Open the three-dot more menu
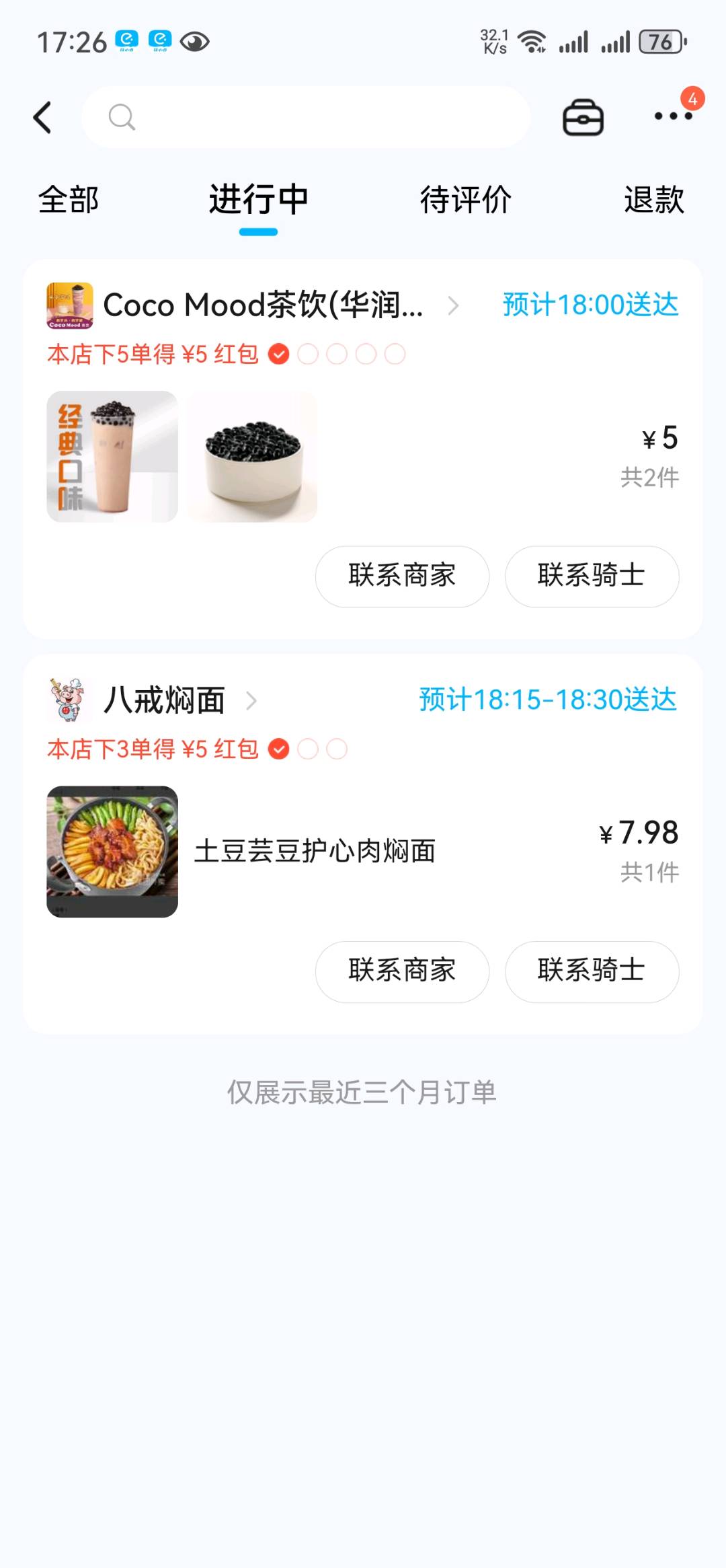Viewport: 726px width, 1568px height. (x=673, y=116)
